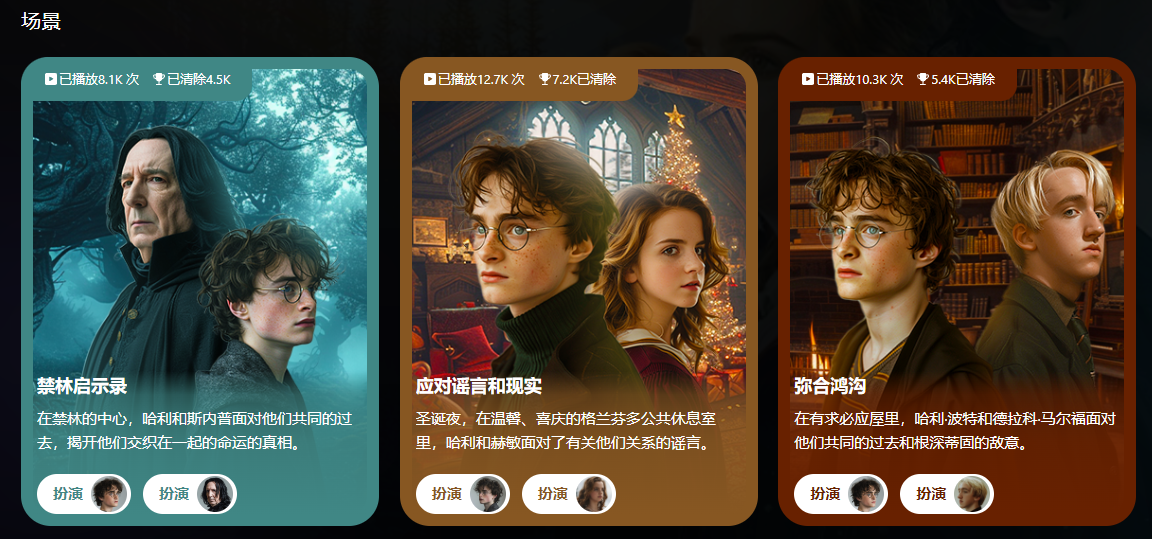
Task: Play as Snape in 禁林启示录
Action: tap(190, 494)
